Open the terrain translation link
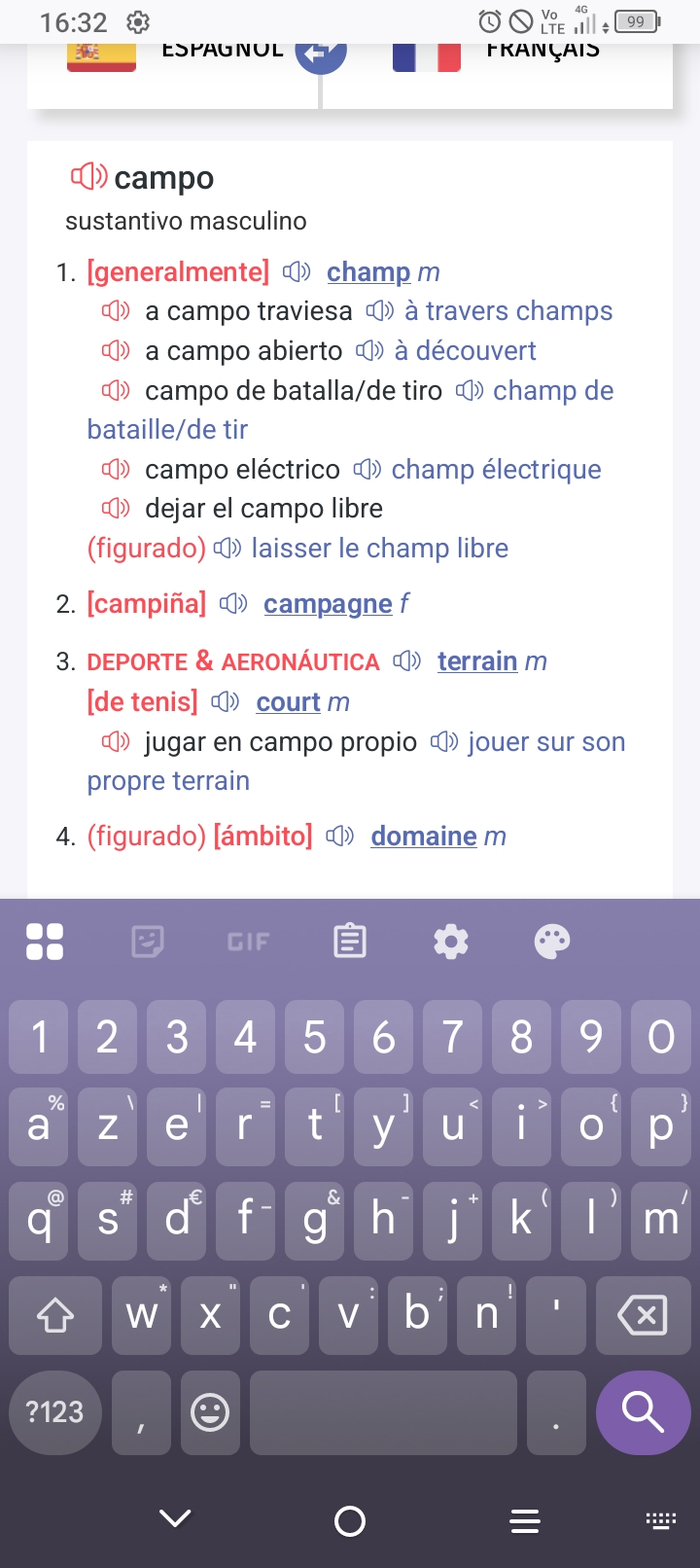This screenshot has width=700, height=1568. coord(477,661)
